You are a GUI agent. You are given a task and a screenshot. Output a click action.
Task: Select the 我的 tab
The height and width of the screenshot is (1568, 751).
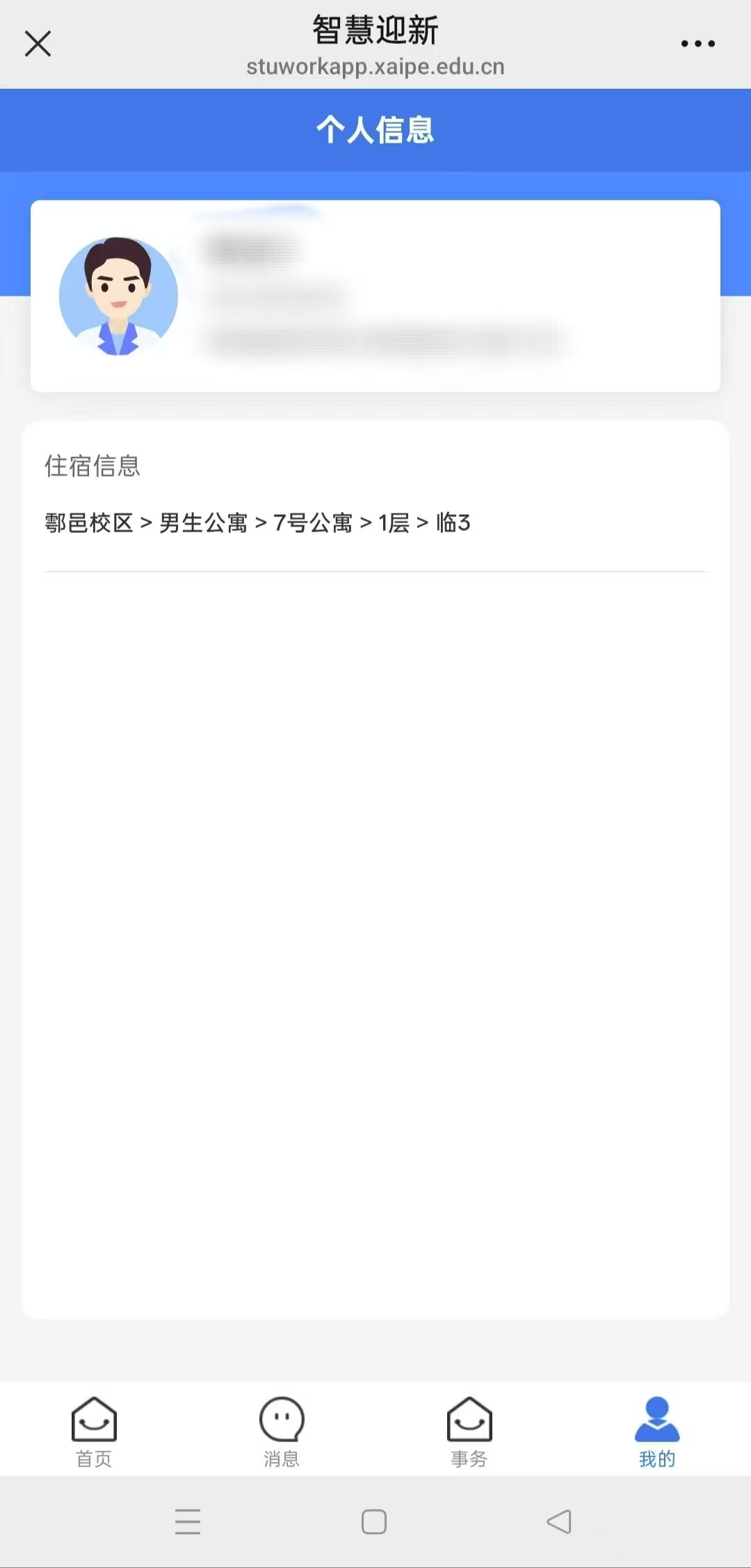tap(656, 1432)
